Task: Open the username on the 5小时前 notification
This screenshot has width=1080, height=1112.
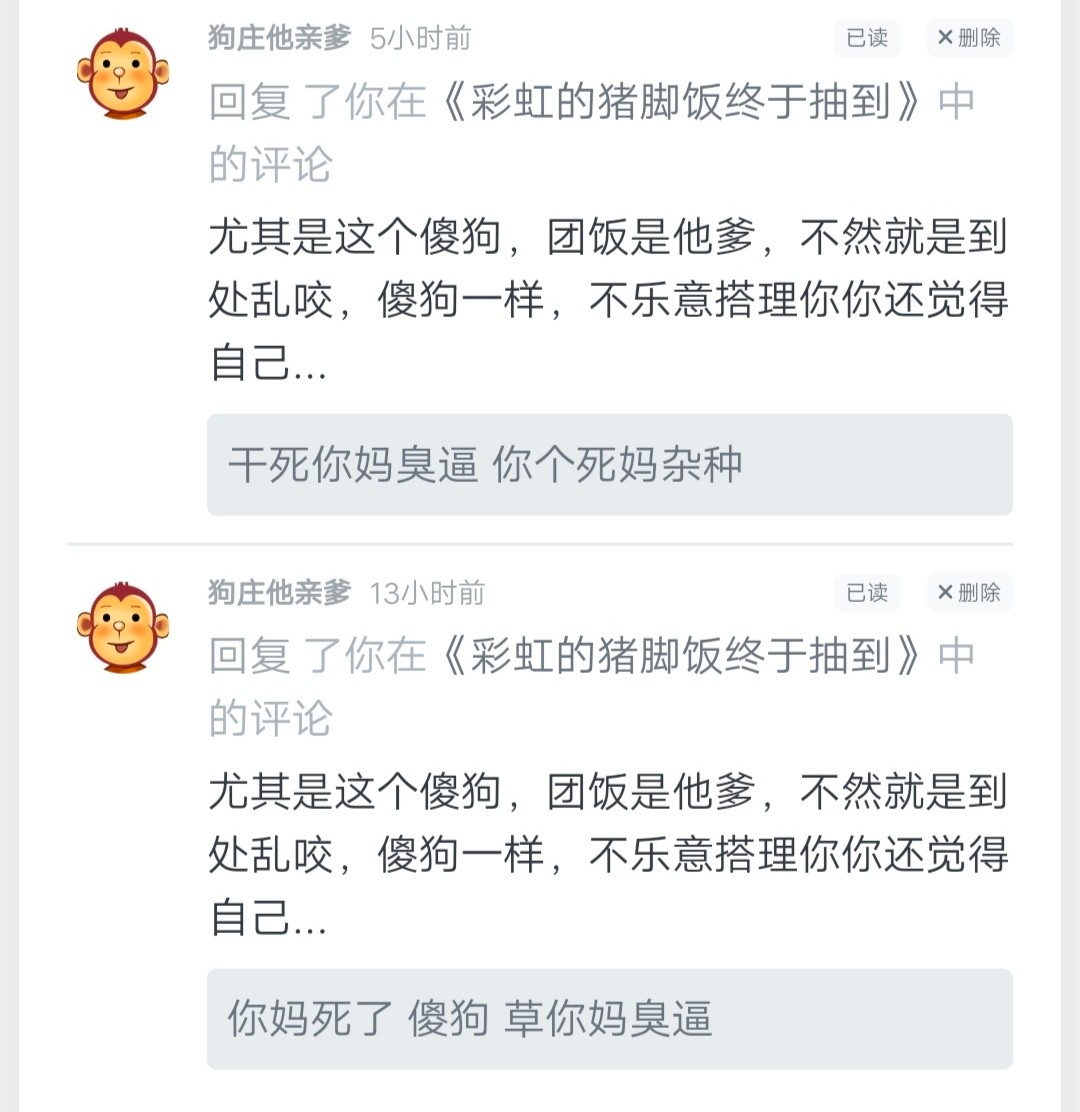Action: (279, 39)
